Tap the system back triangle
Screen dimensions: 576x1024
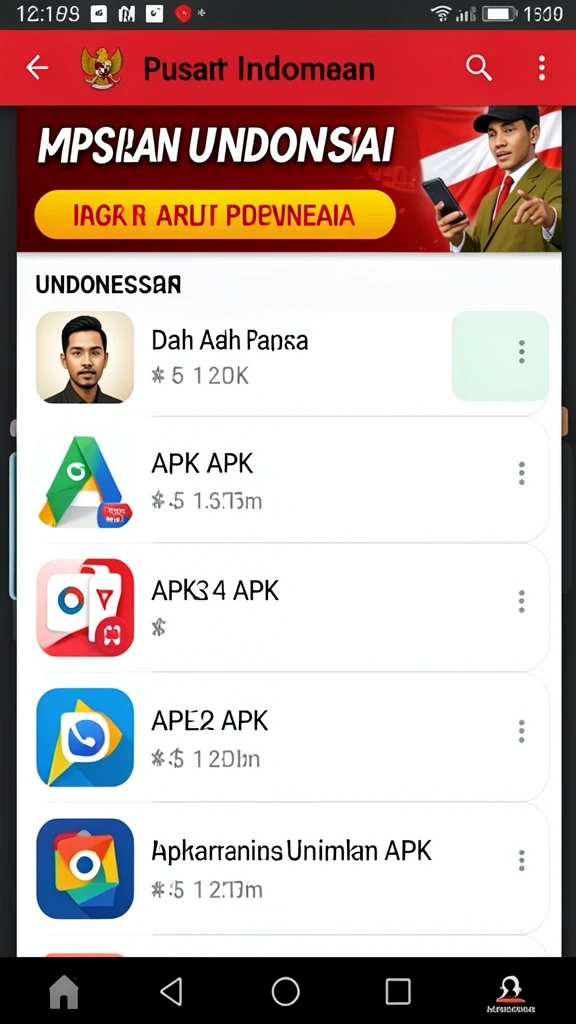tap(172, 991)
